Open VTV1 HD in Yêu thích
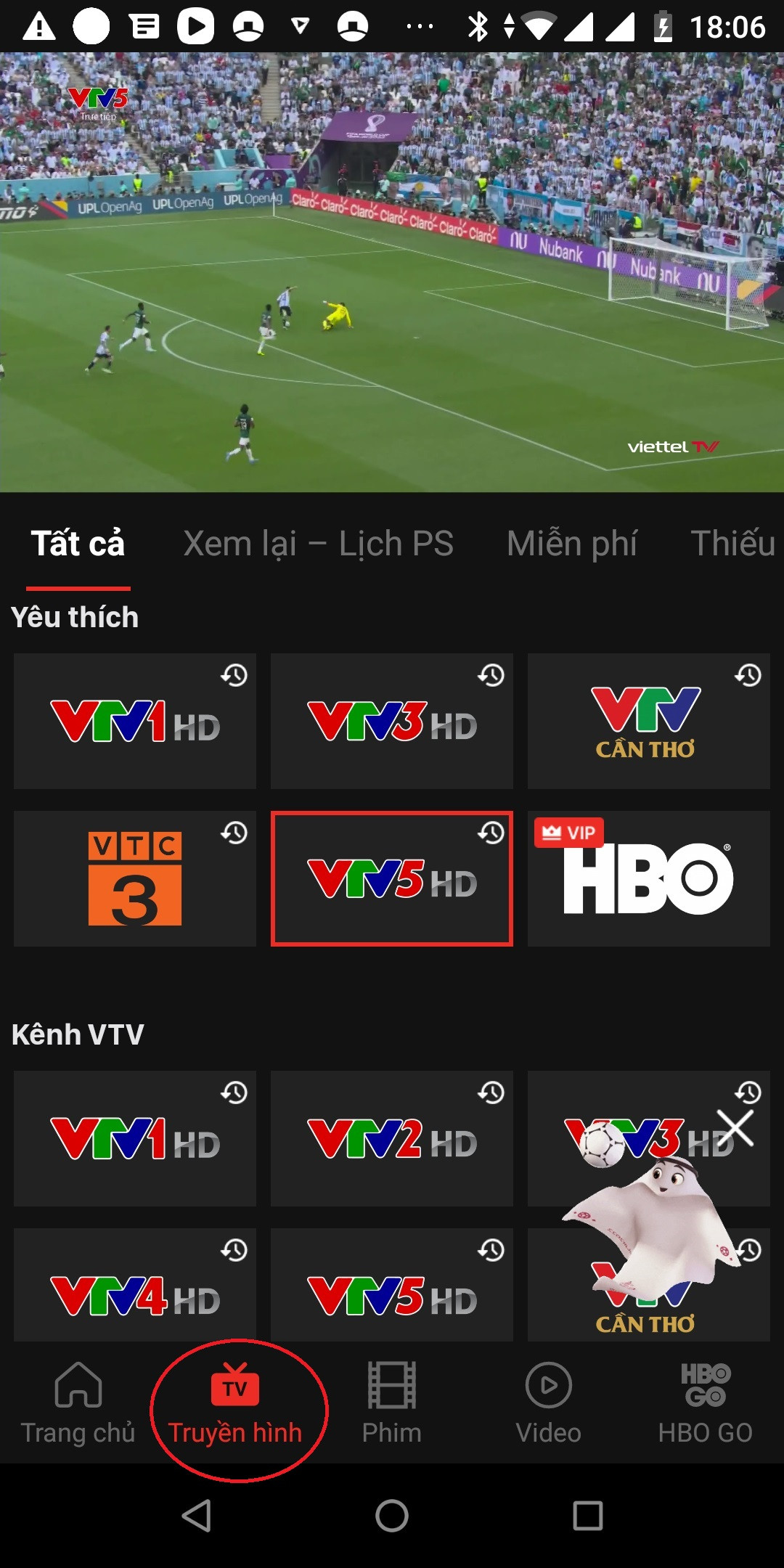Image resolution: width=784 pixels, height=1568 pixels. click(135, 721)
